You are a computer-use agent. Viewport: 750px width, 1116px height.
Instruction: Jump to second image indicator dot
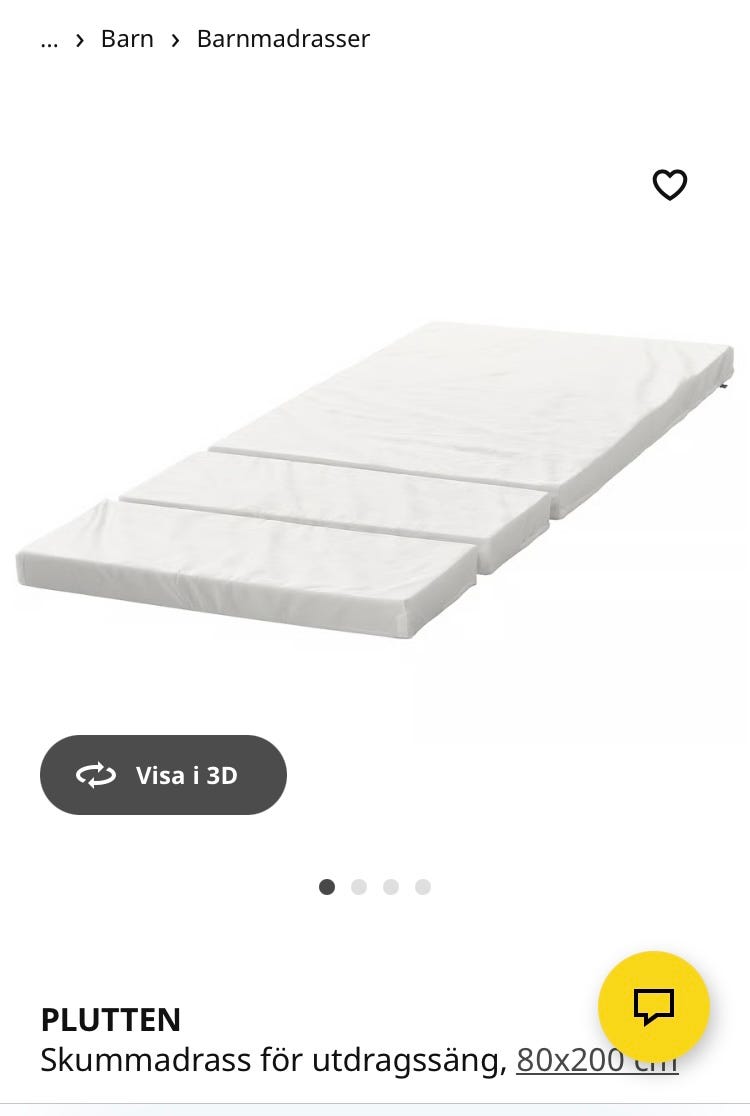(359, 887)
